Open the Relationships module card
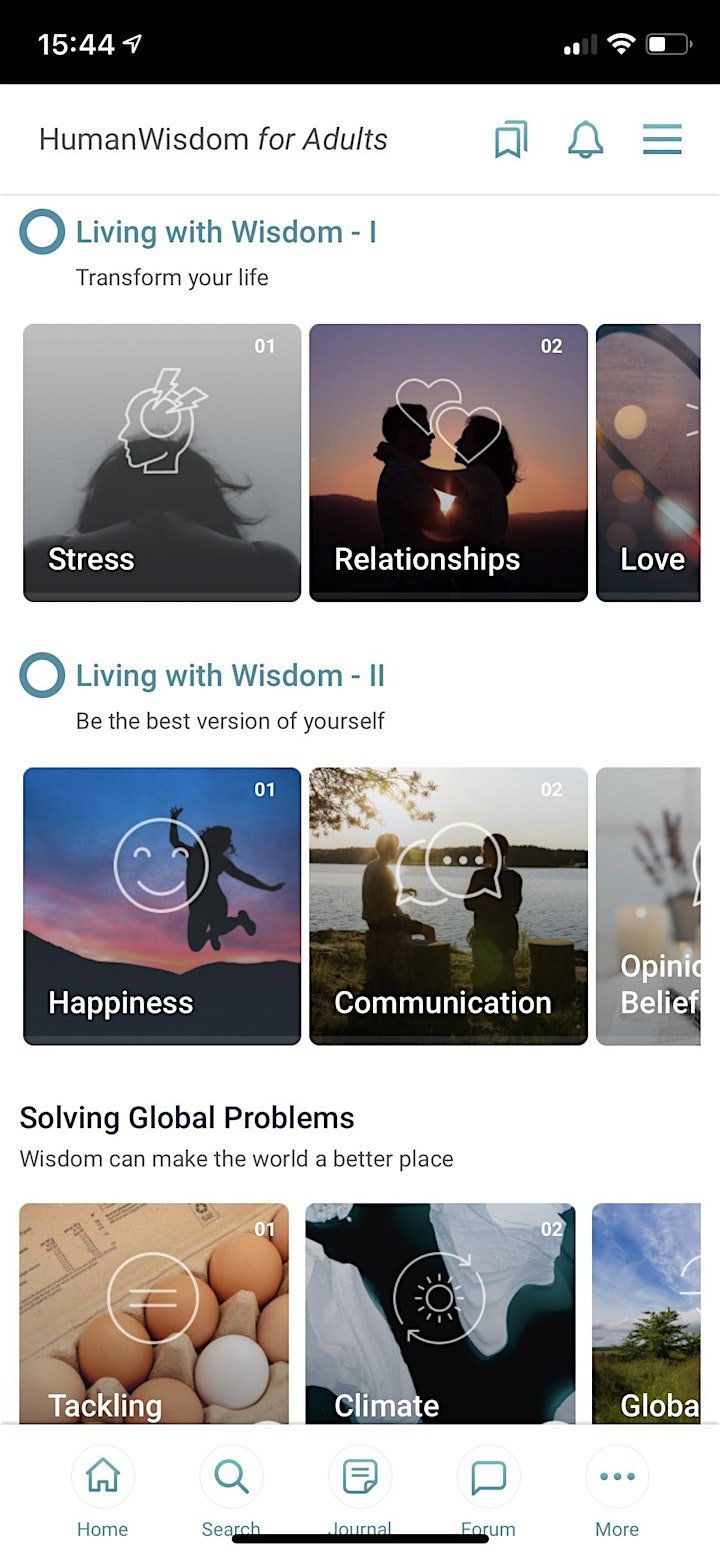 448,463
